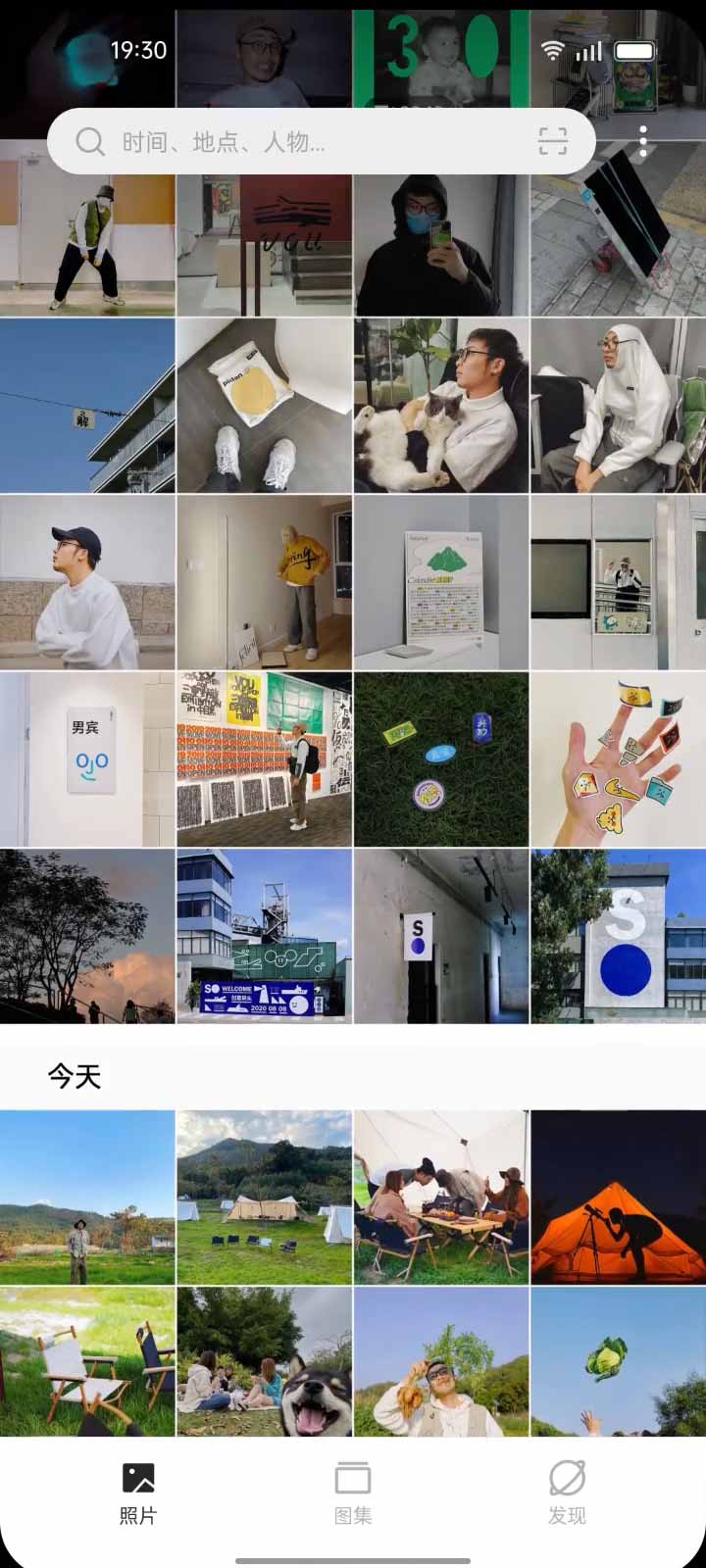The width and height of the screenshot is (706, 1568).
Task: Open the sunset tree silhouette photo
Action: pos(87,936)
